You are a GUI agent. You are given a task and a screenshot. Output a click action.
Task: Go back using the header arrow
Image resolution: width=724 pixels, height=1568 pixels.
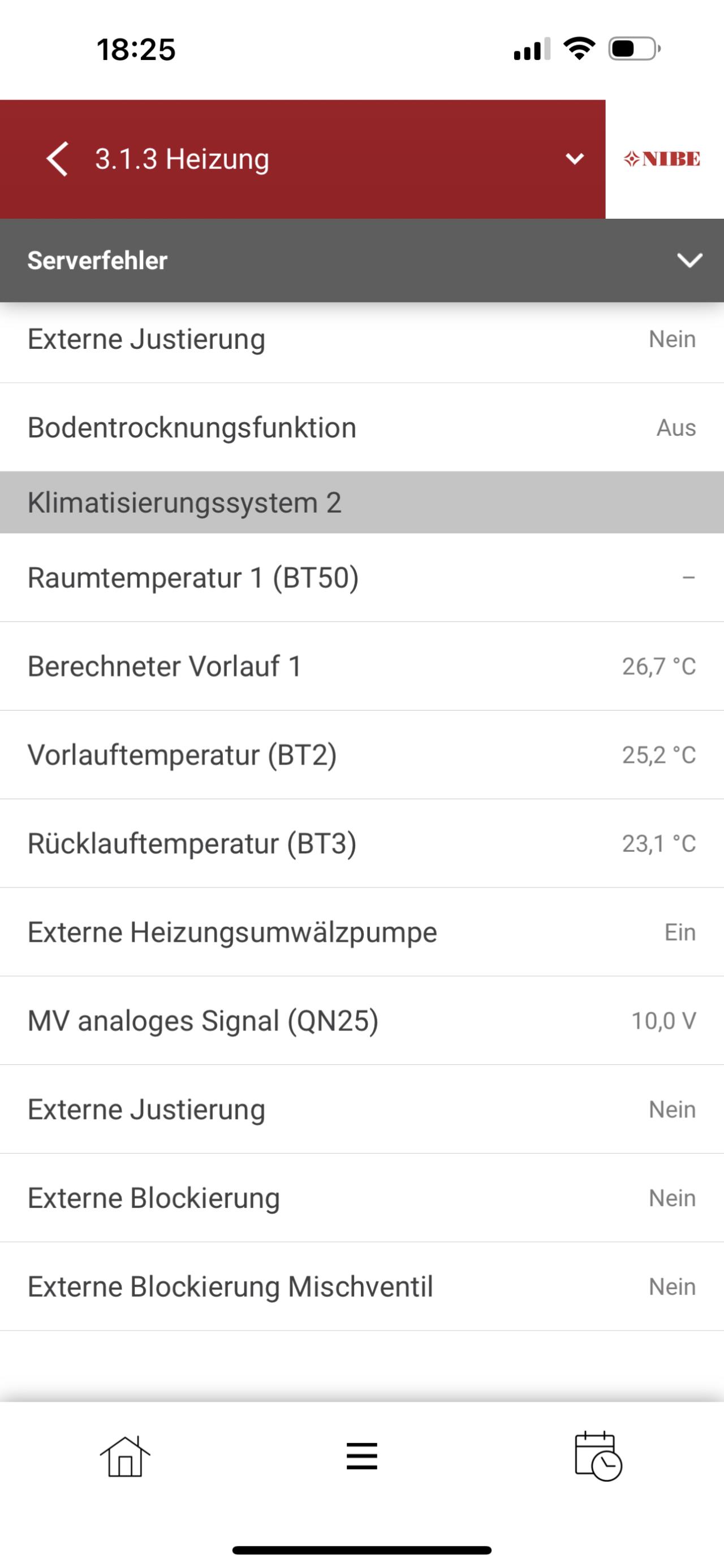click(57, 159)
